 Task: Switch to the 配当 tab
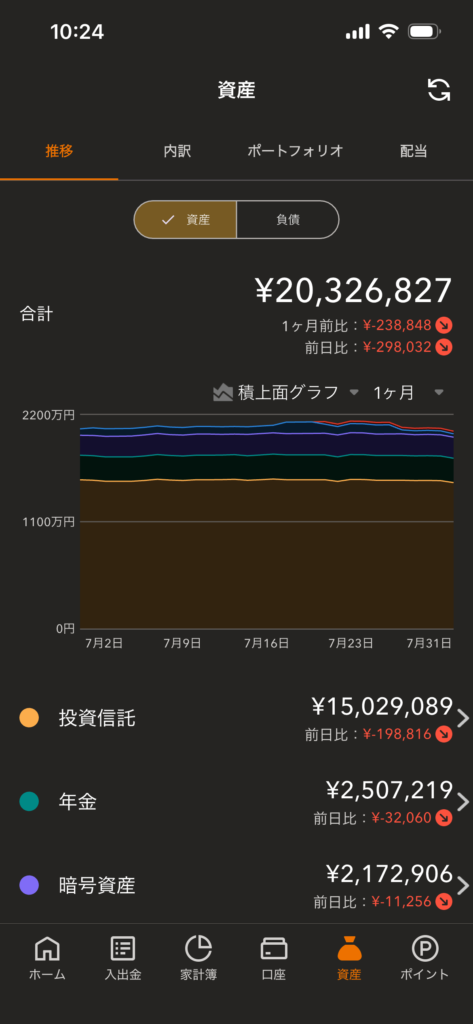pos(414,151)
